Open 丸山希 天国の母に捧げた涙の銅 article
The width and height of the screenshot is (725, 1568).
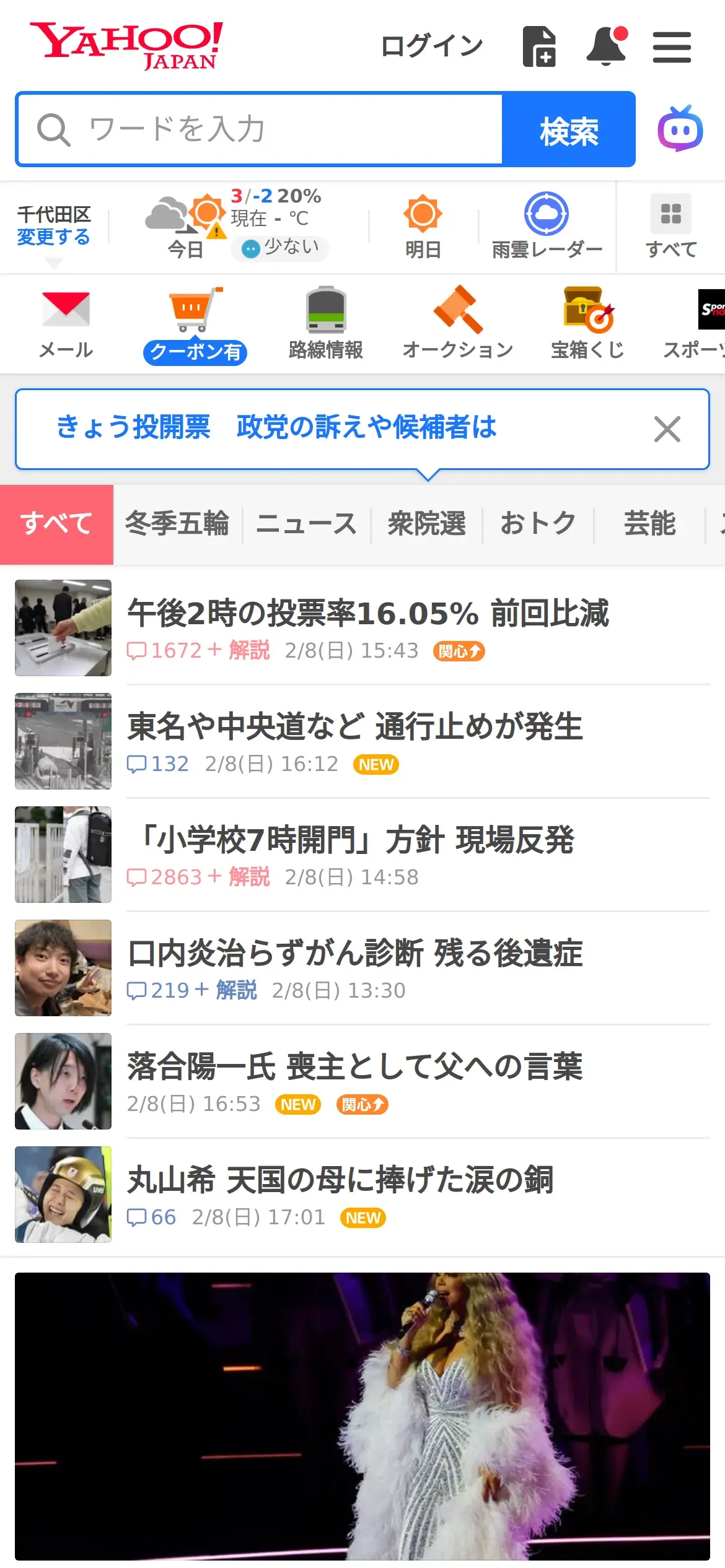tap(340, 1180)
